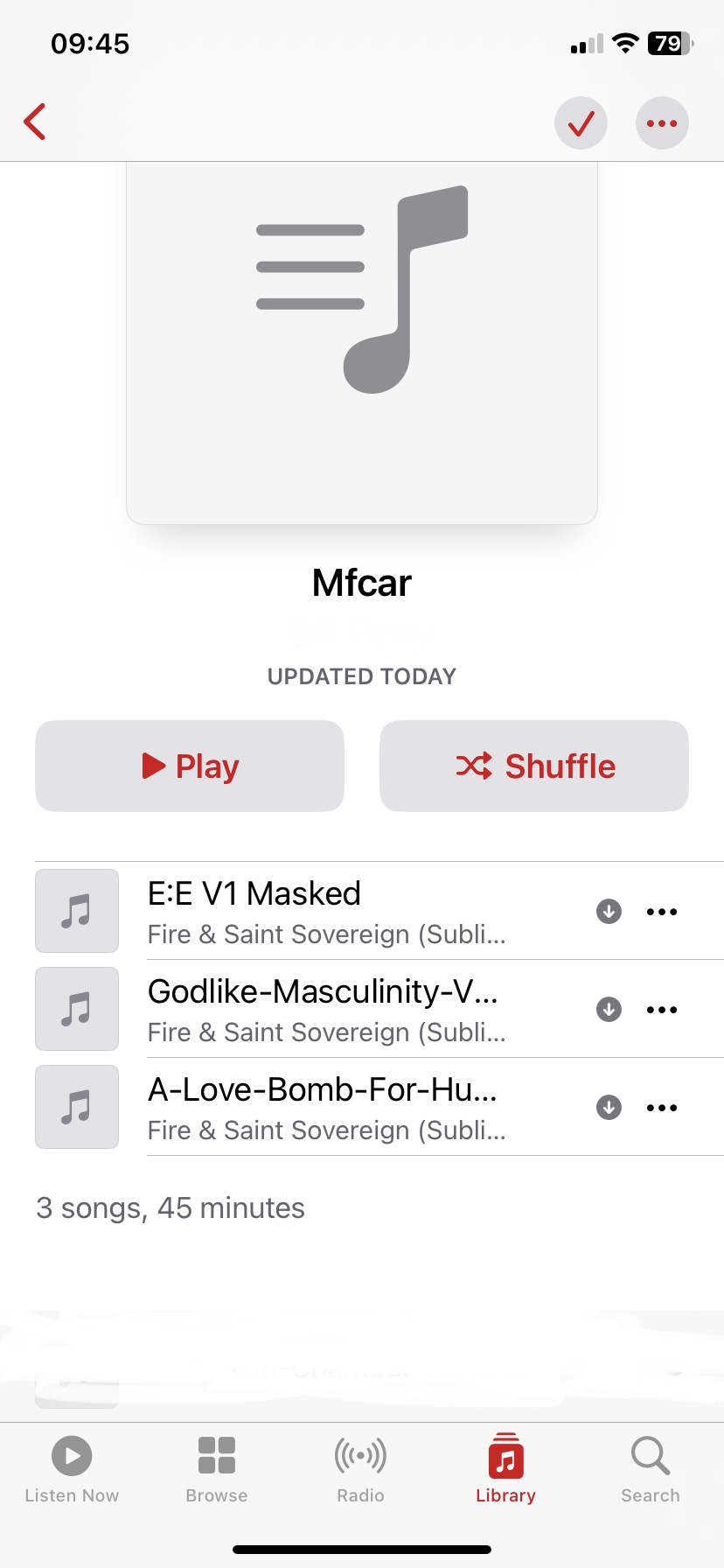The height and width of the screenshot is (1568, 724).
Task: Download the A-Love-Bomb-For-Hu song
Action: [x=609, y=1108]
